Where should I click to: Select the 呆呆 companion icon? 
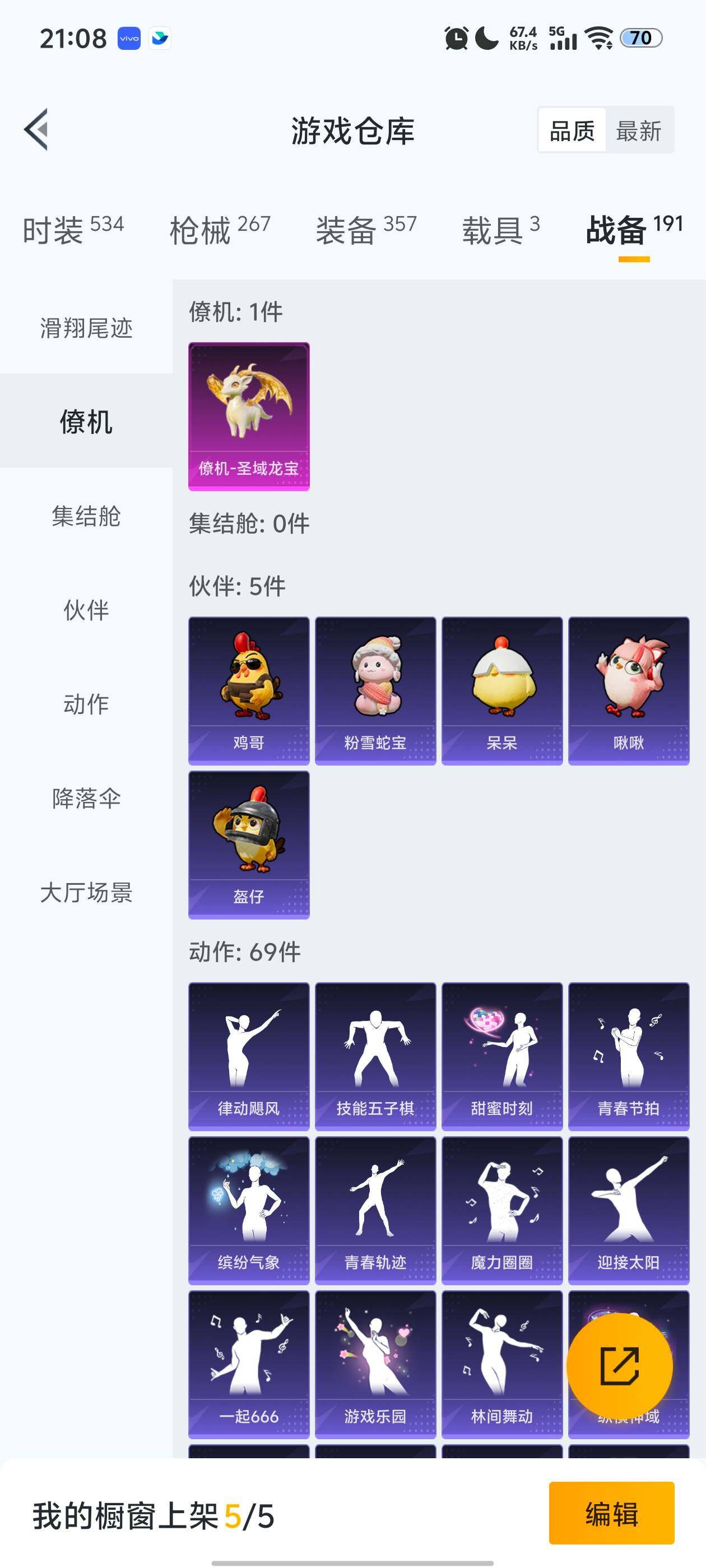click(501, 691)
